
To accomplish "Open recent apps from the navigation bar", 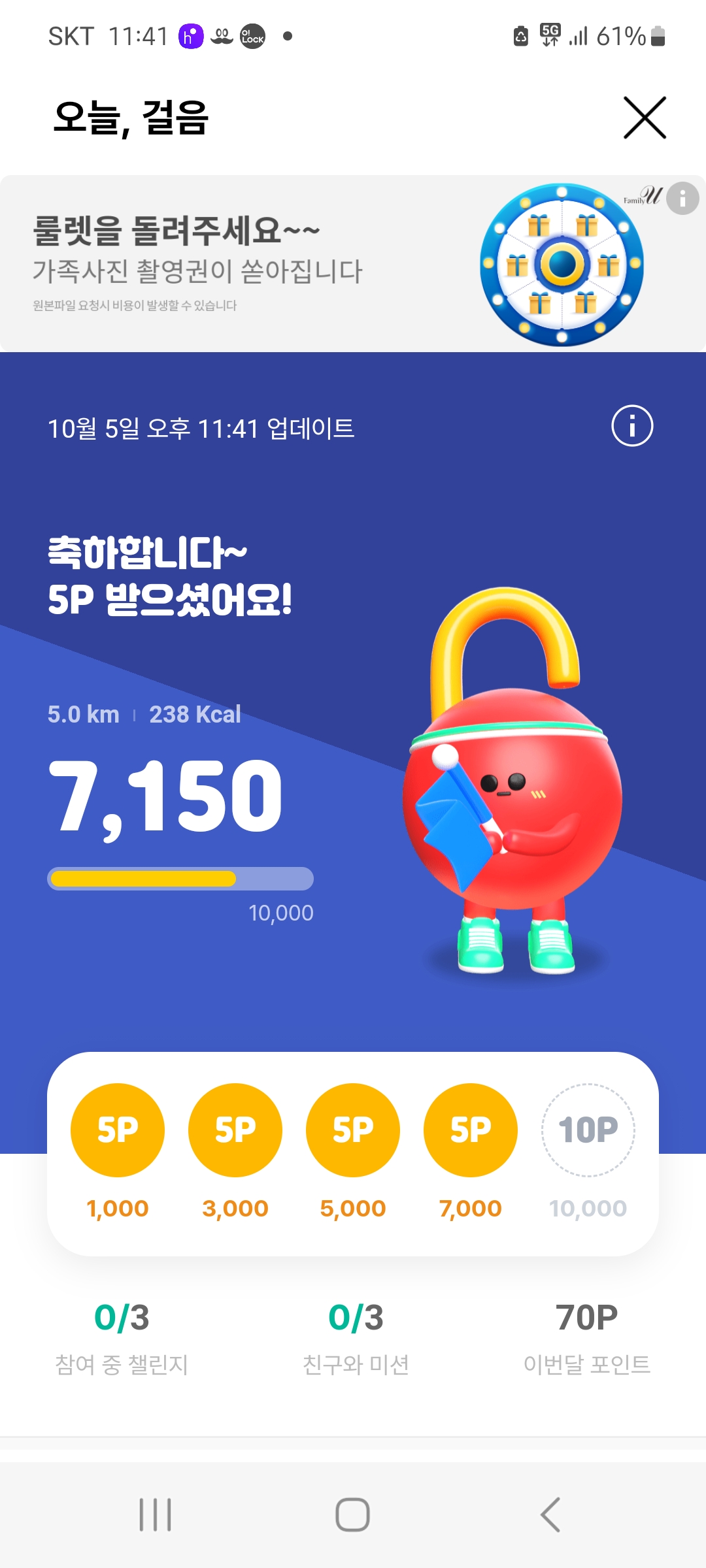I will coord(156,1514).
